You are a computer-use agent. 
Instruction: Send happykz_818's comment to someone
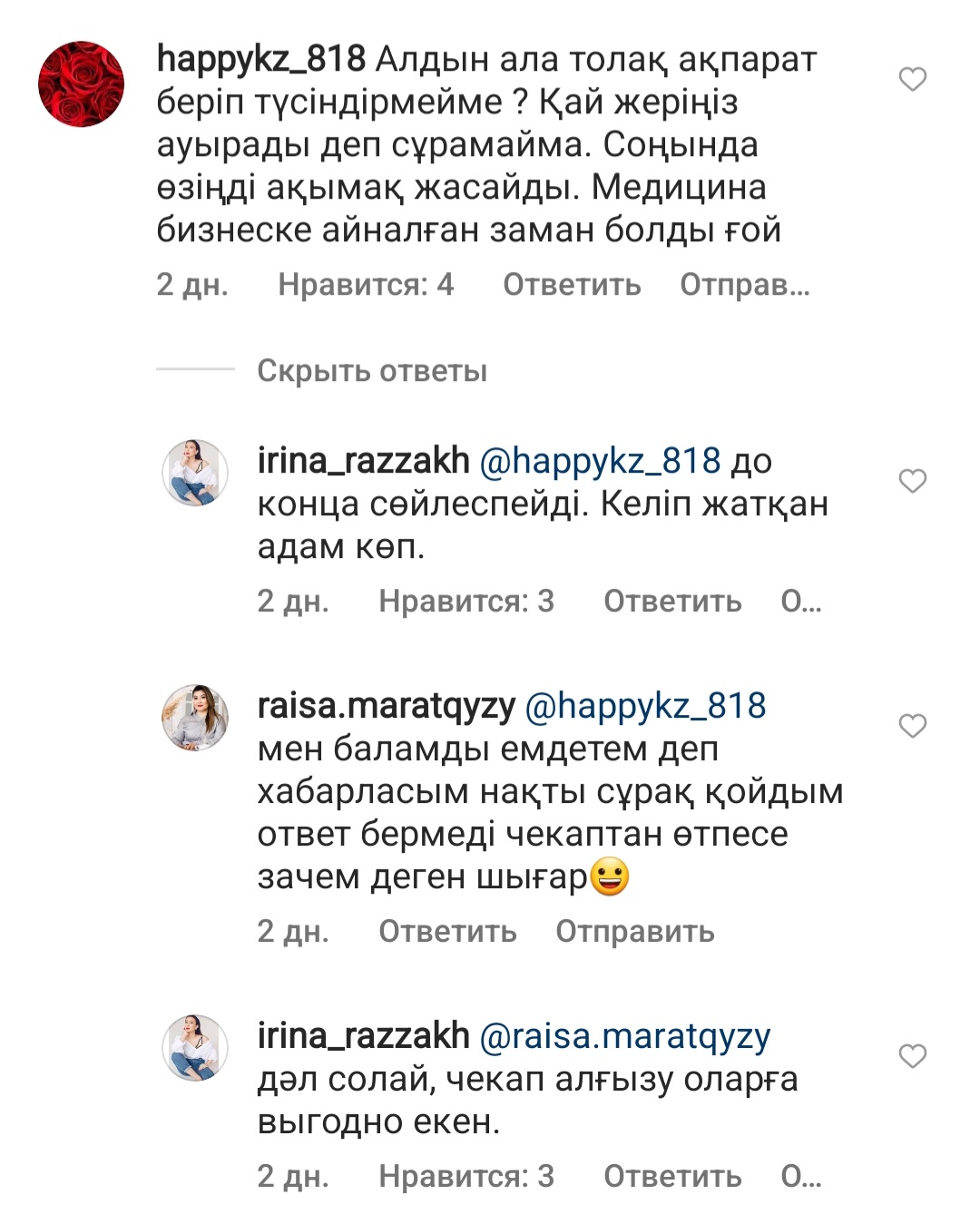[744, 285]
